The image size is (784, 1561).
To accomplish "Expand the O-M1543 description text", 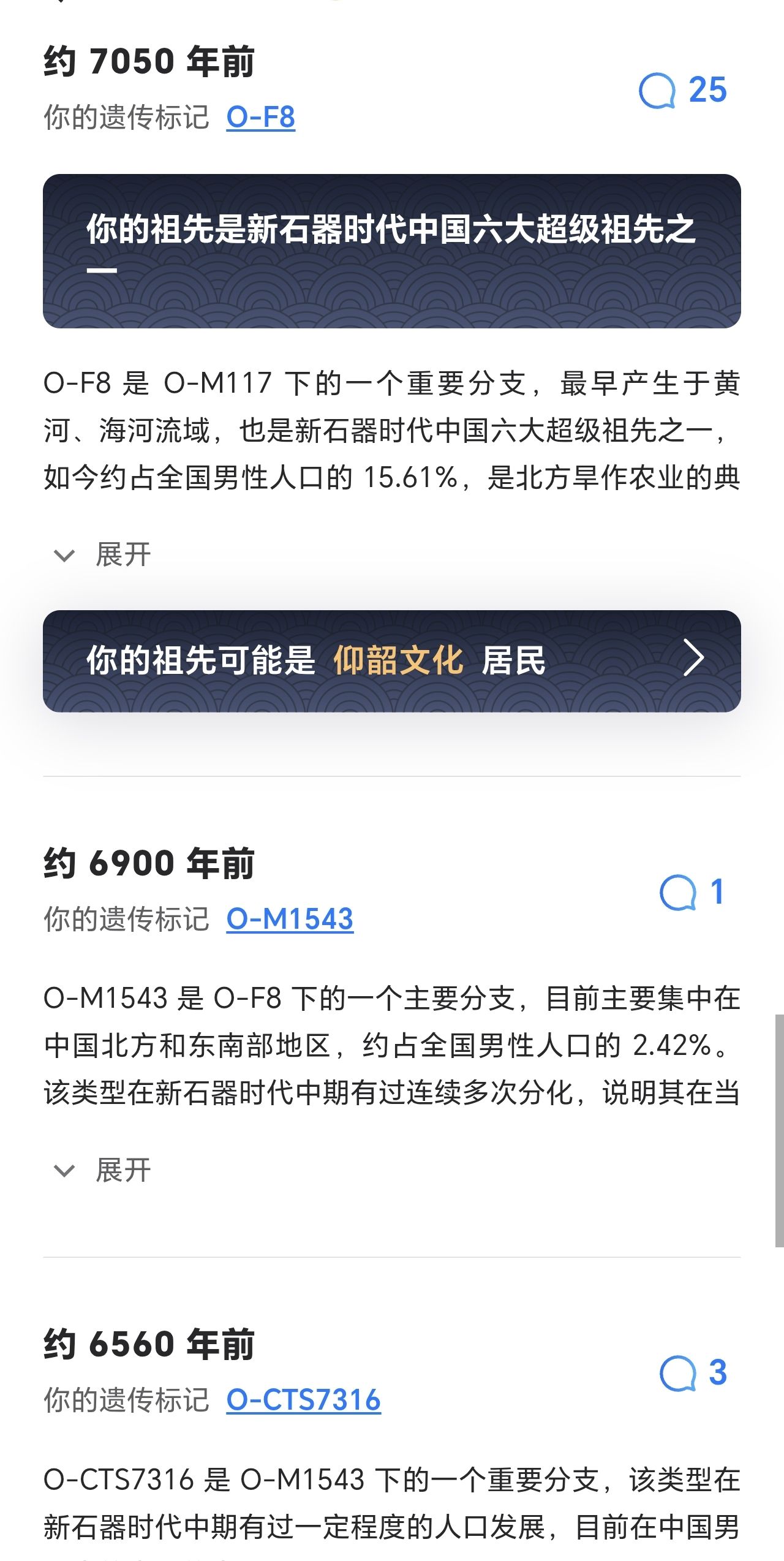I will 103,1170.
